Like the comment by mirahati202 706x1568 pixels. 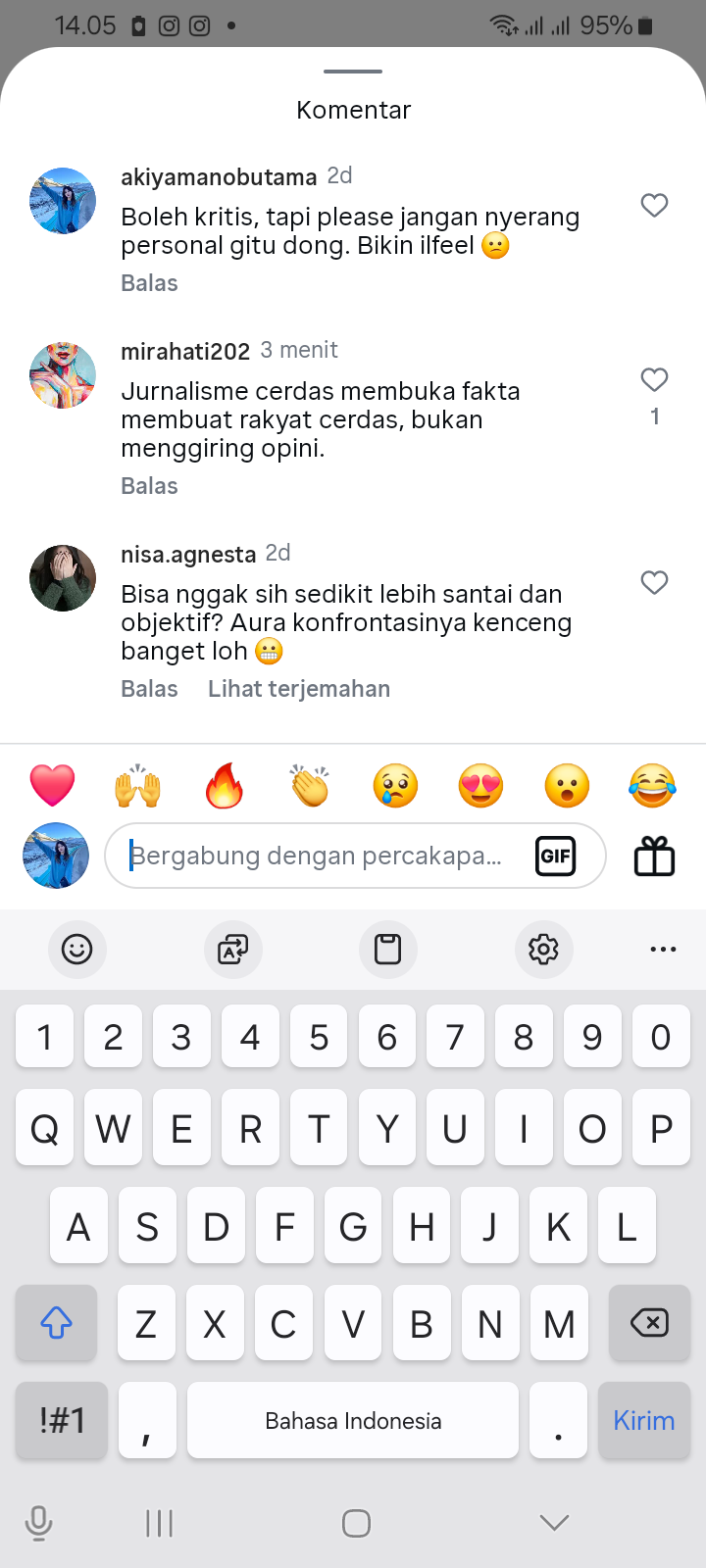[654, 379]
